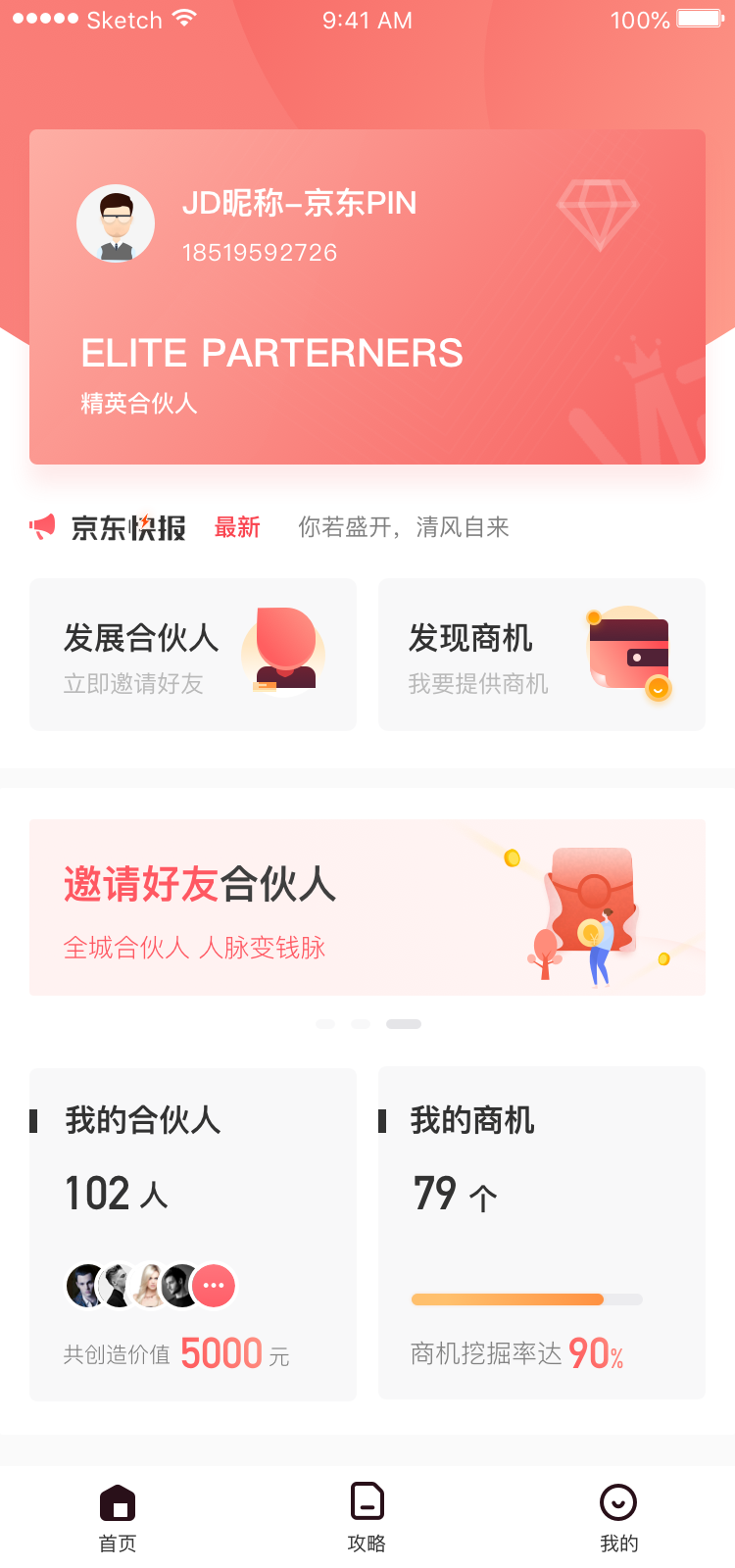Open the 我的合伙人 card

point(193,1235)
